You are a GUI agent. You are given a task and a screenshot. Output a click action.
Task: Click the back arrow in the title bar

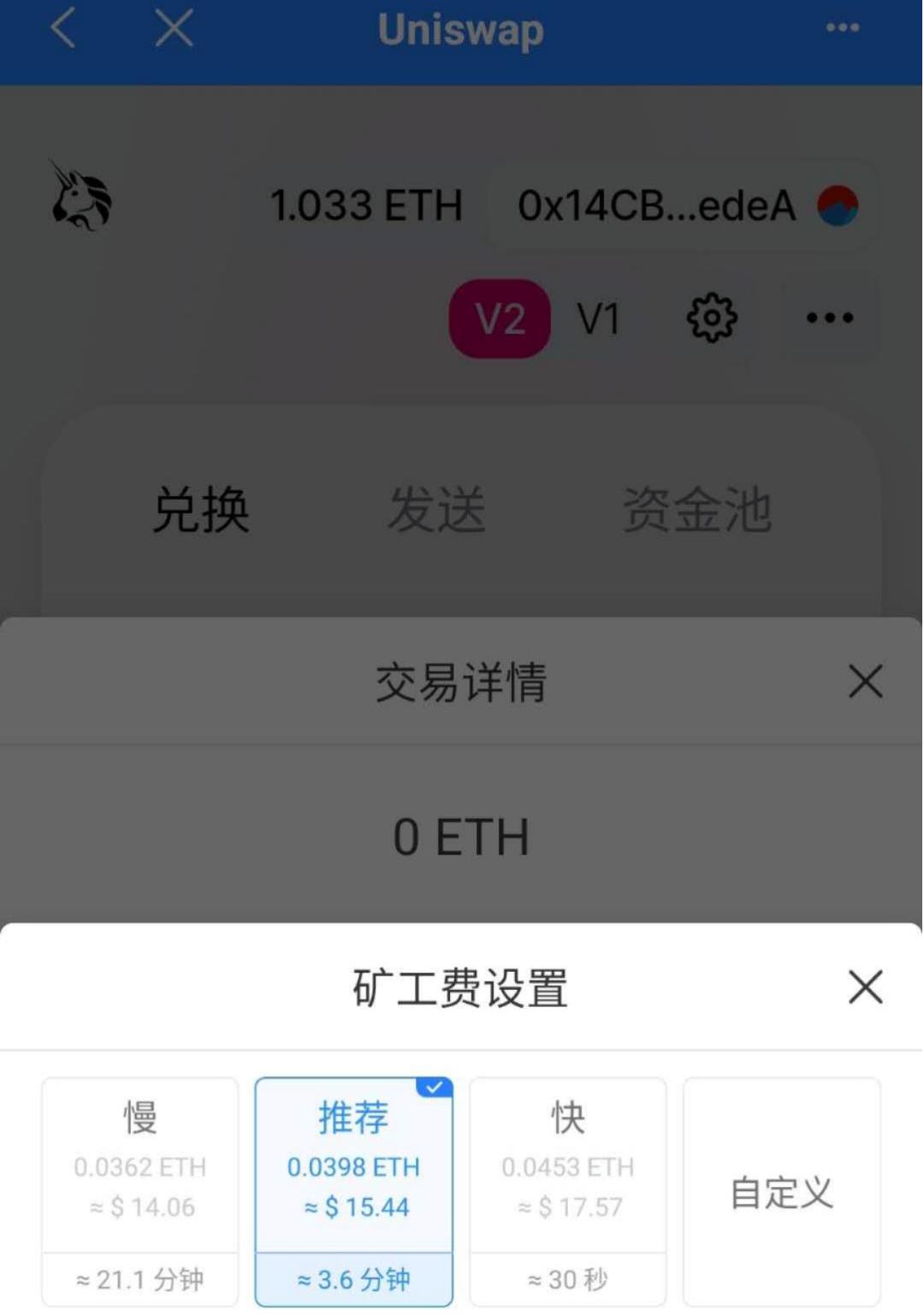coord(62,28)
